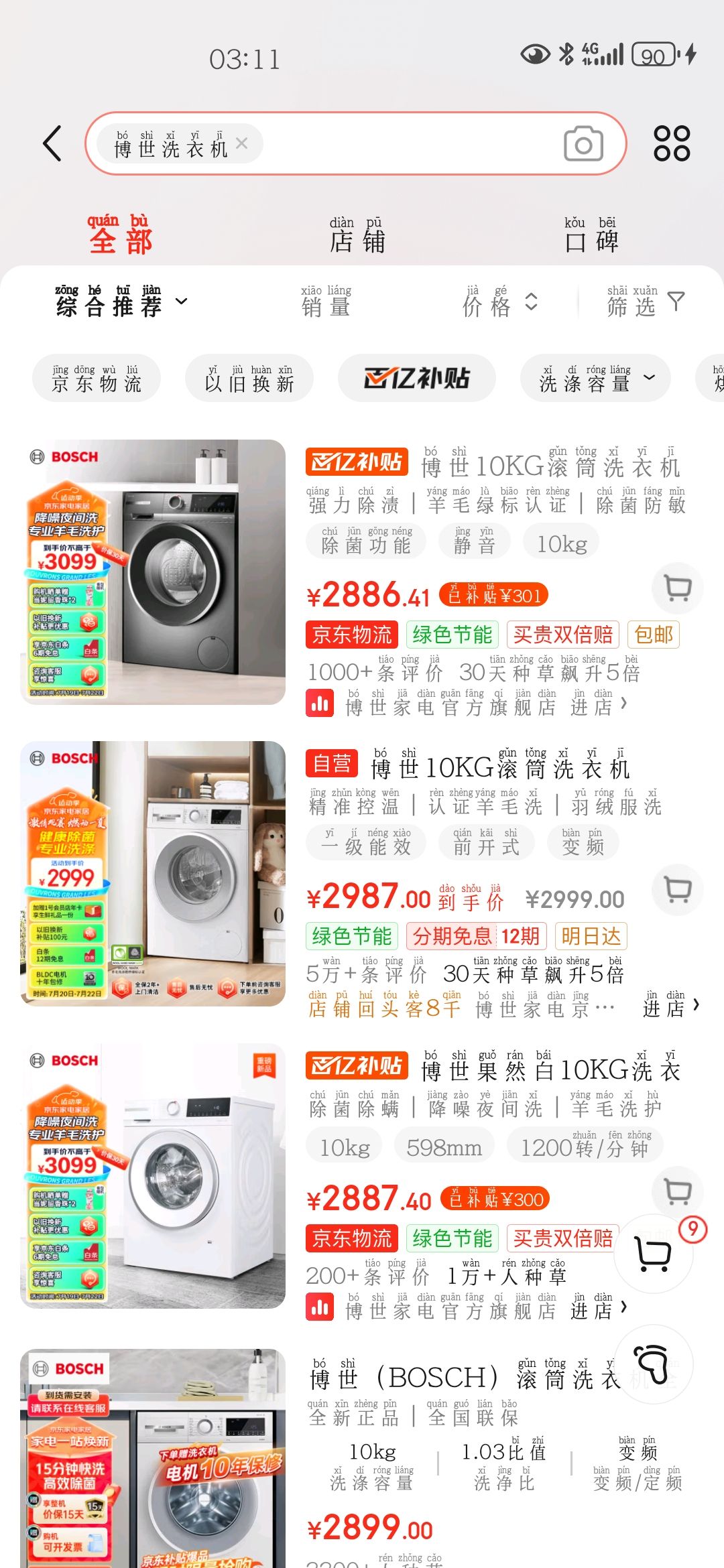Viewport: 724px width, 1568px height.
Task: Add the ¥2987.00 自营 Bosch washer to cart
Action: [x=677, y=890]
